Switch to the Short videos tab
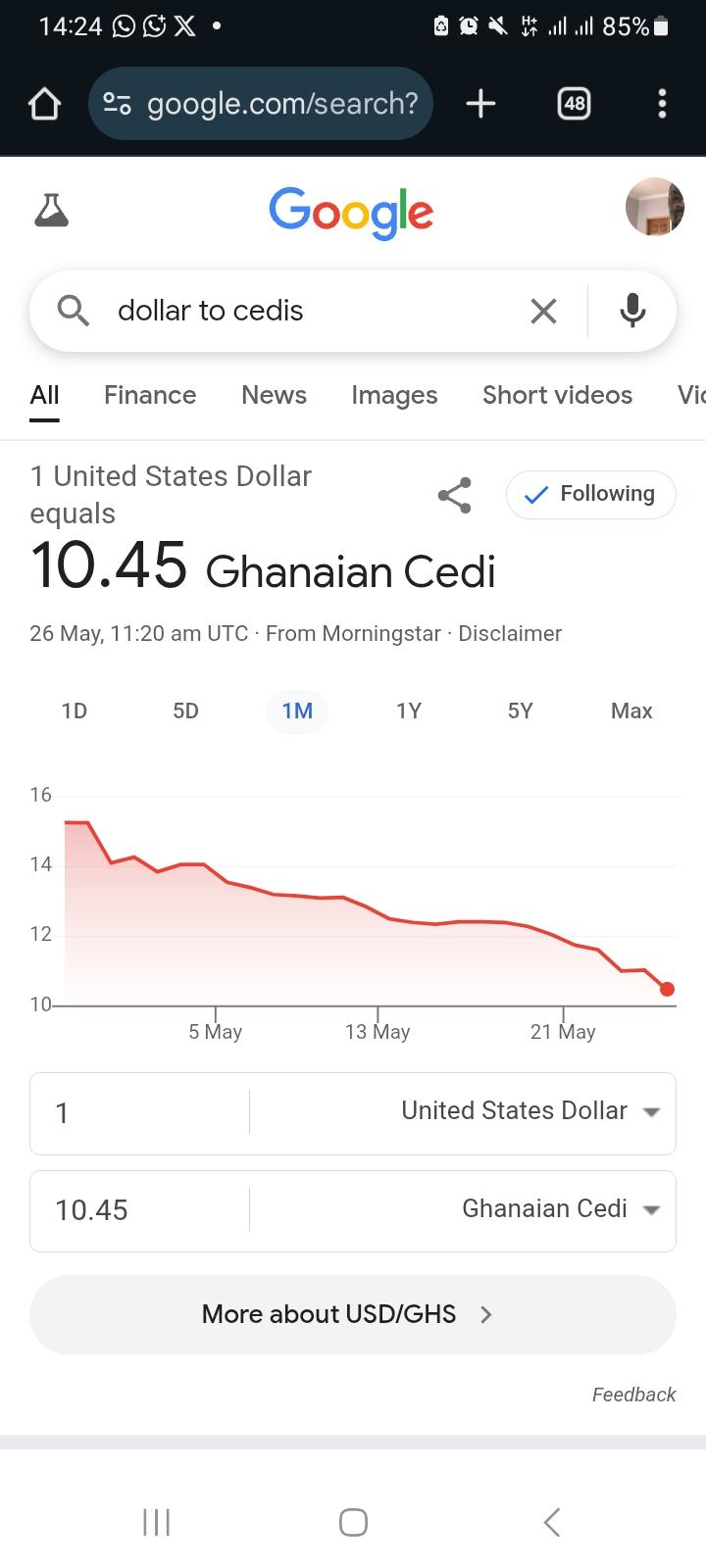The image size is (706, 1568). tap(557, 395)
